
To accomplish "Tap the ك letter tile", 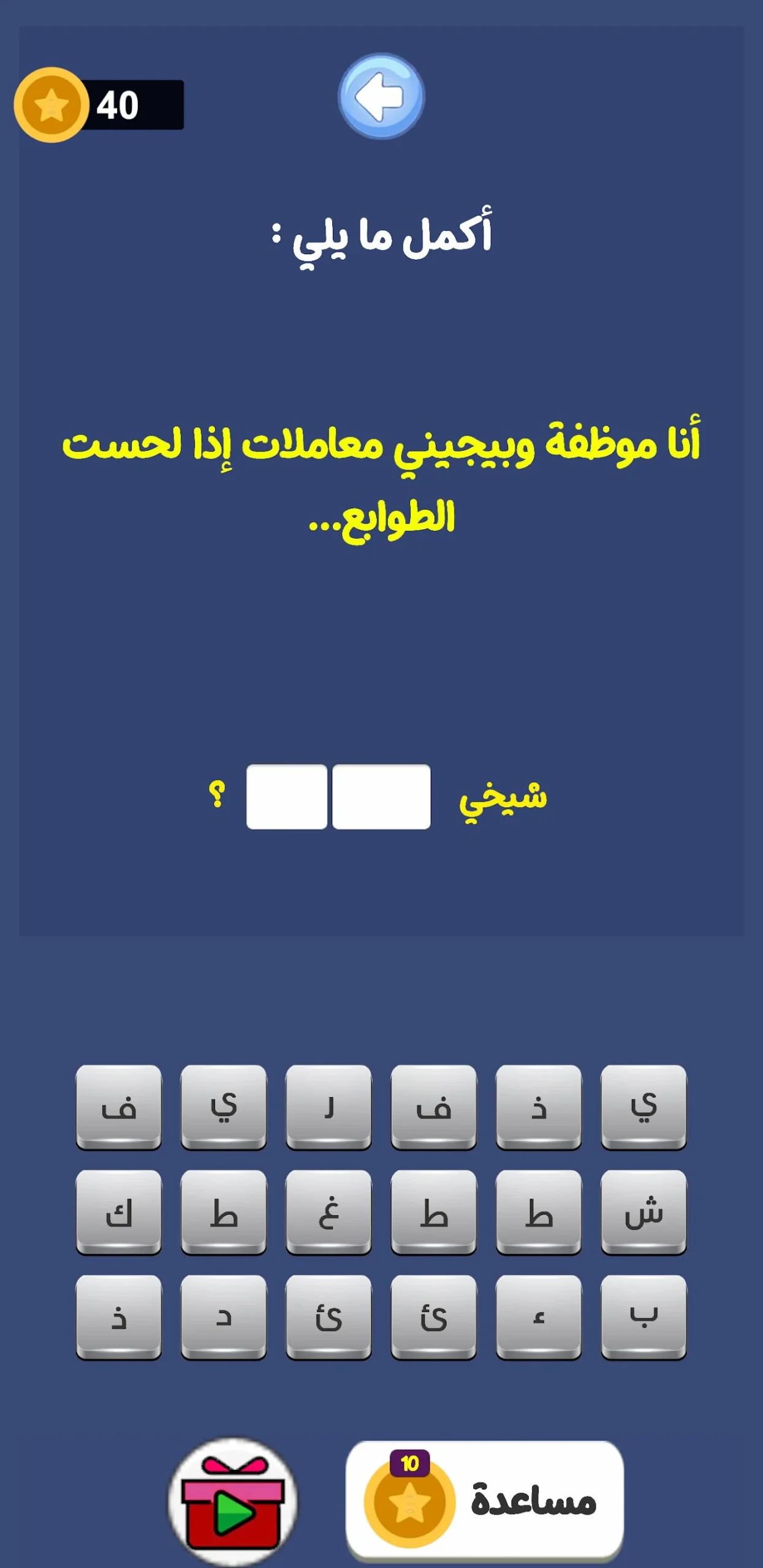I will coord(119,1212).
